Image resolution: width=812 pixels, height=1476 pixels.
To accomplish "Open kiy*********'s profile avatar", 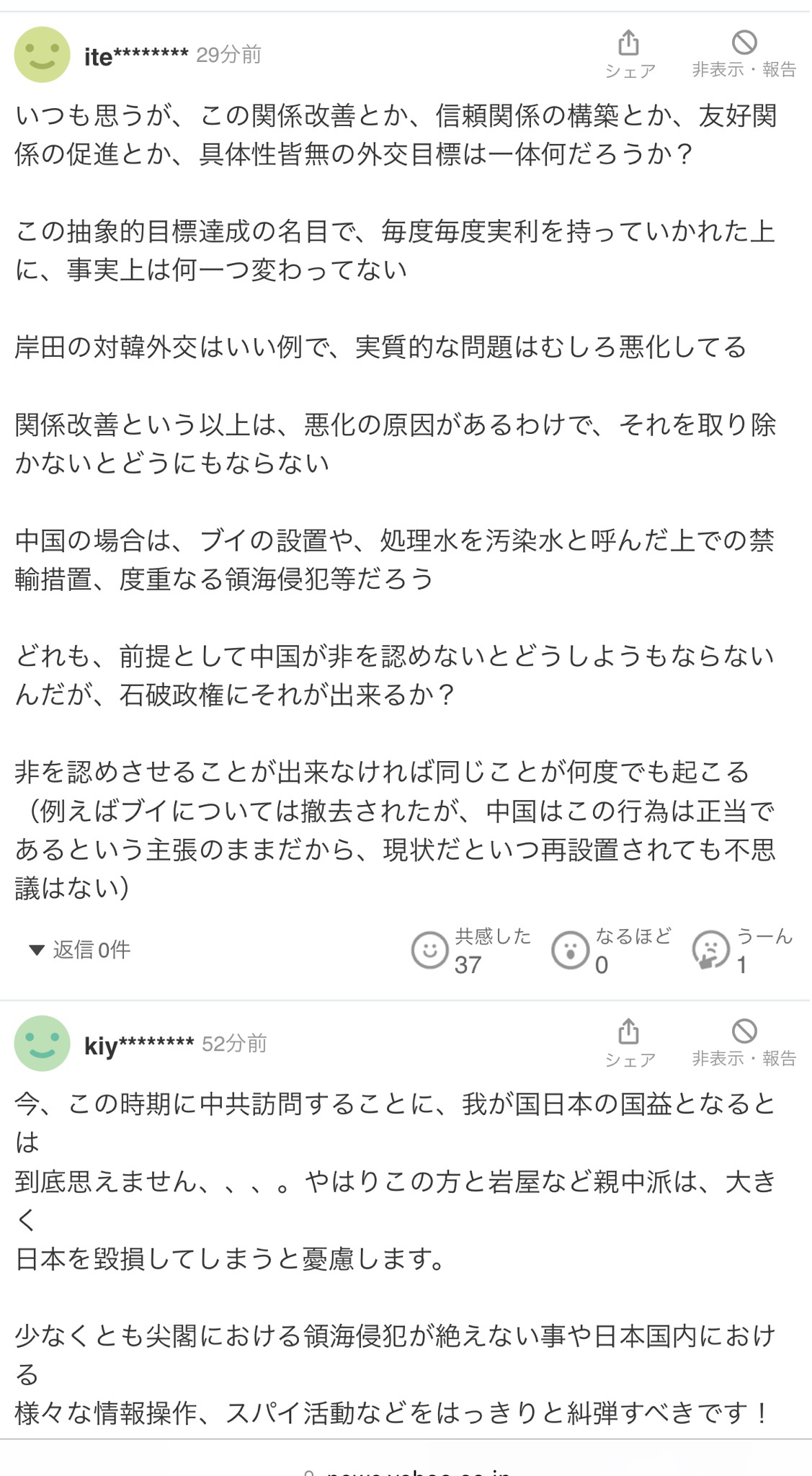I will point(43,1044).
